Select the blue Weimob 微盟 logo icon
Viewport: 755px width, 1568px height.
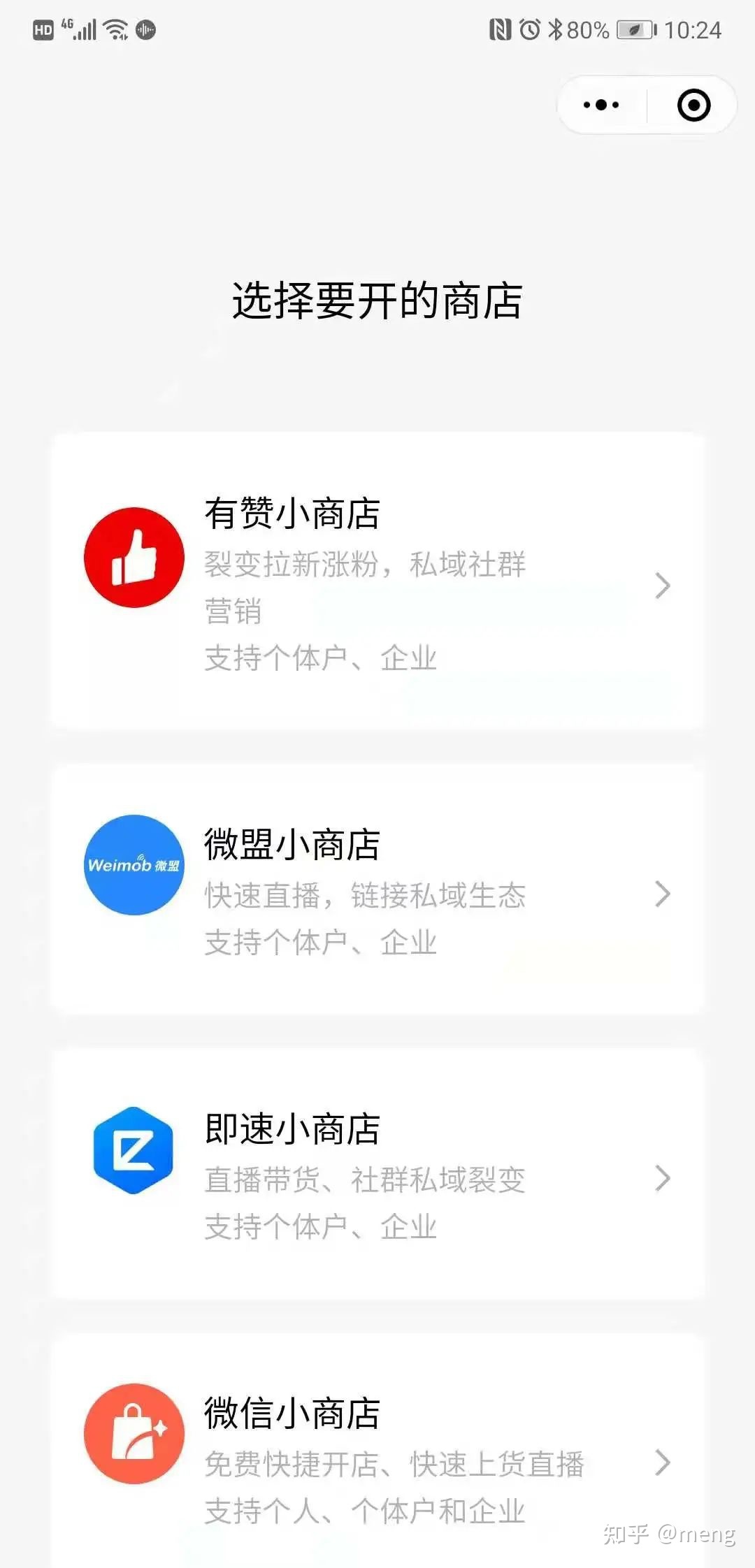(x=134, y=866)
